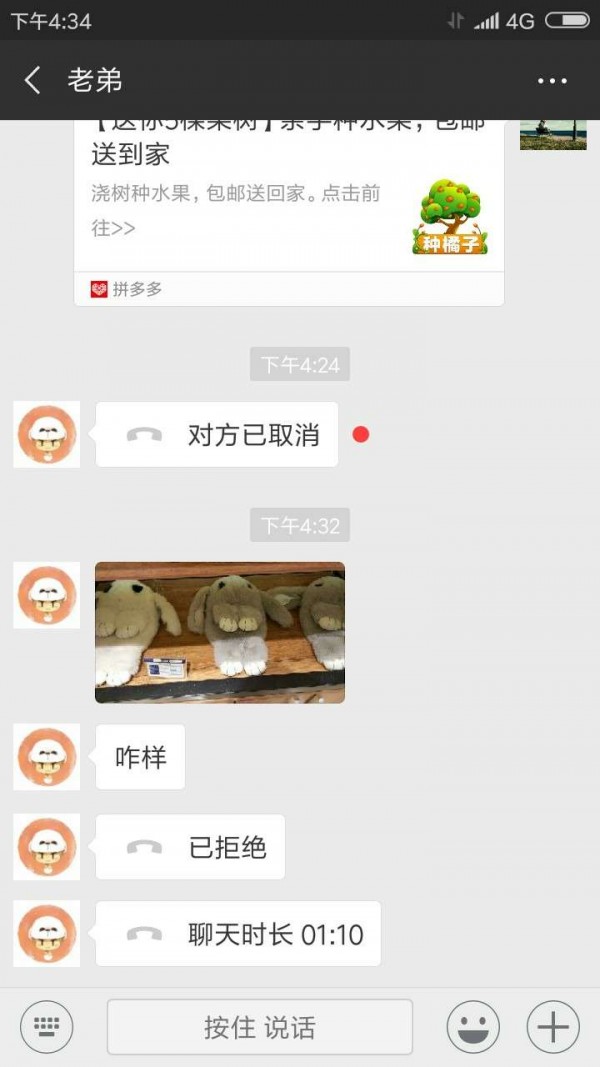
Task: Tap the 对方已取消 call message
Action: point(217,435)
